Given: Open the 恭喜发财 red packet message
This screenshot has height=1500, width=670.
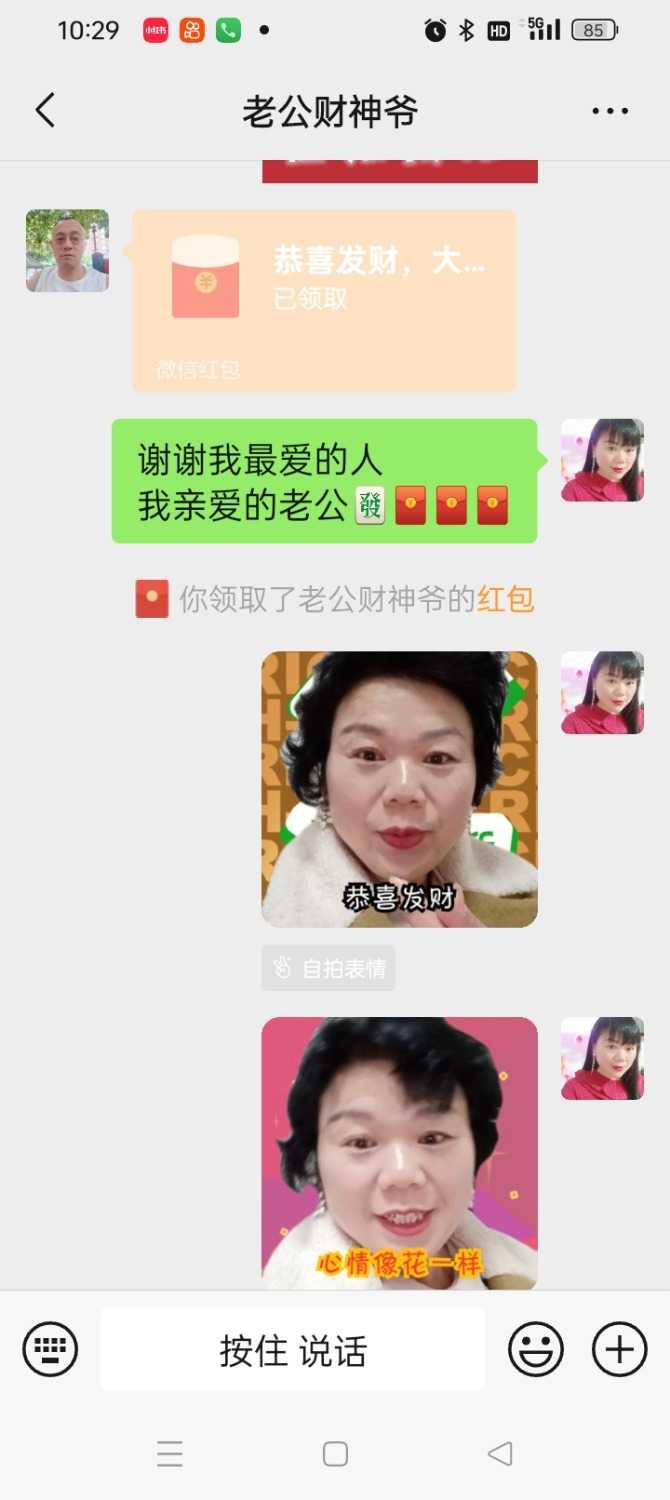Looking at the screenshot, I should click(x=324, y=300).
